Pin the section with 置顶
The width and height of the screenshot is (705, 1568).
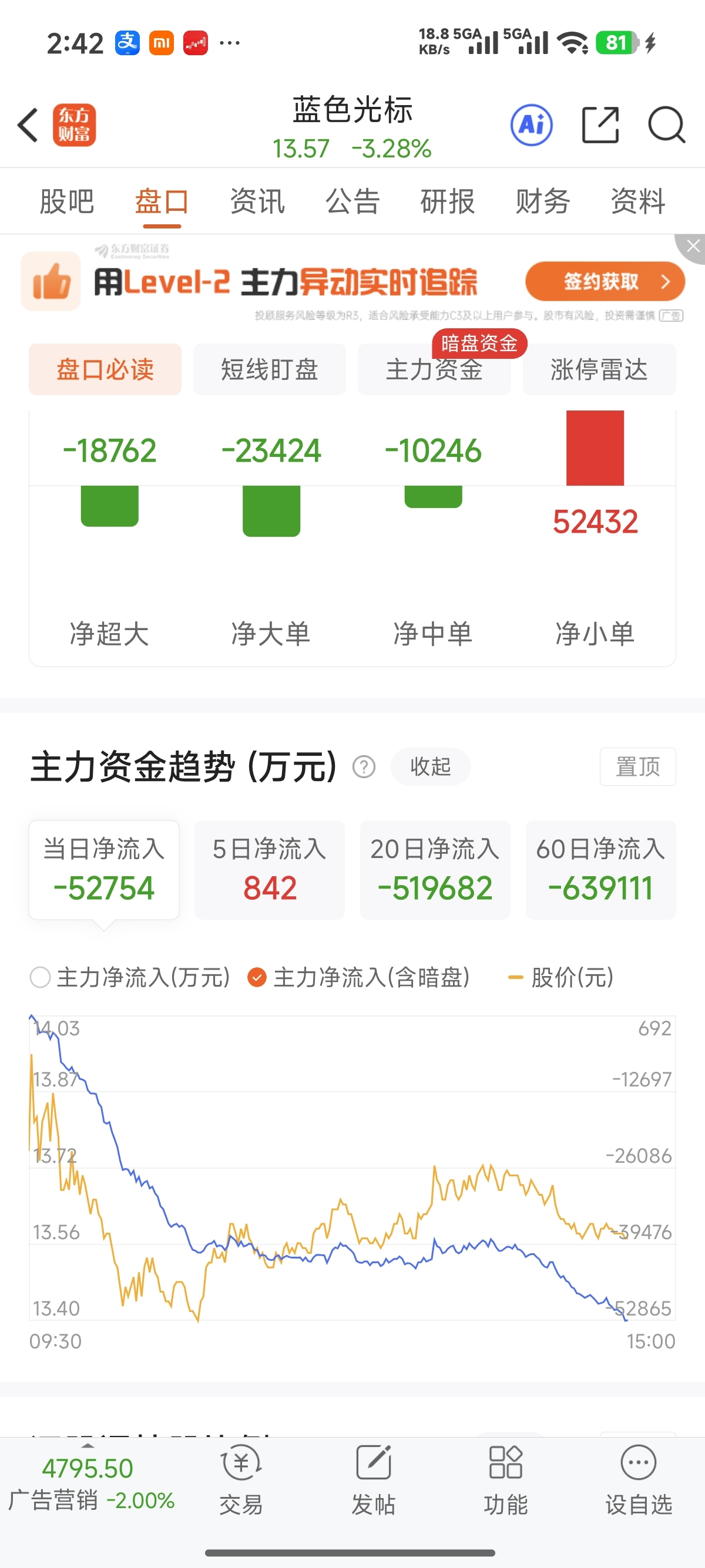click(x=637, y=766)
